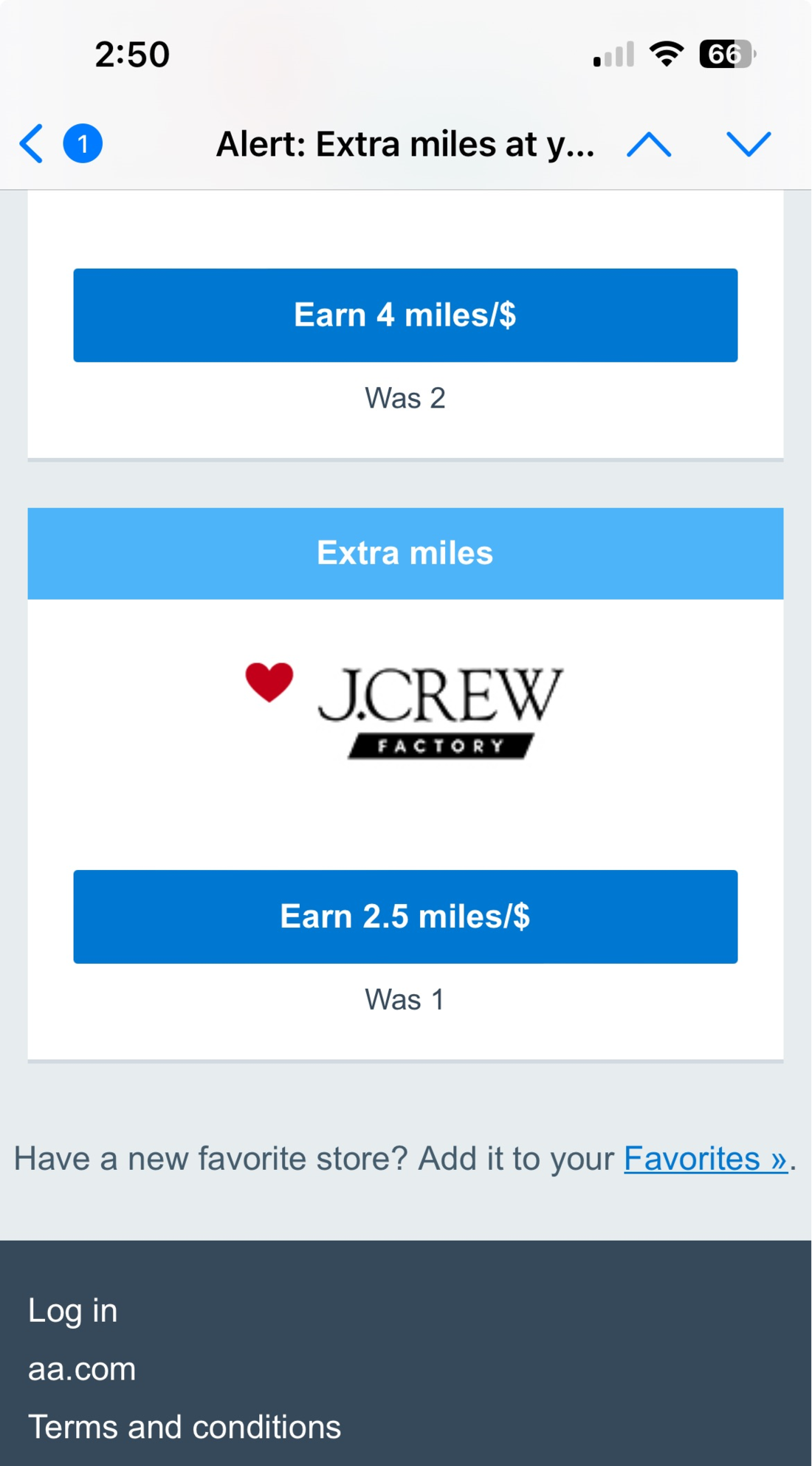View Terms and conditions

click(x=185, y=1427)
